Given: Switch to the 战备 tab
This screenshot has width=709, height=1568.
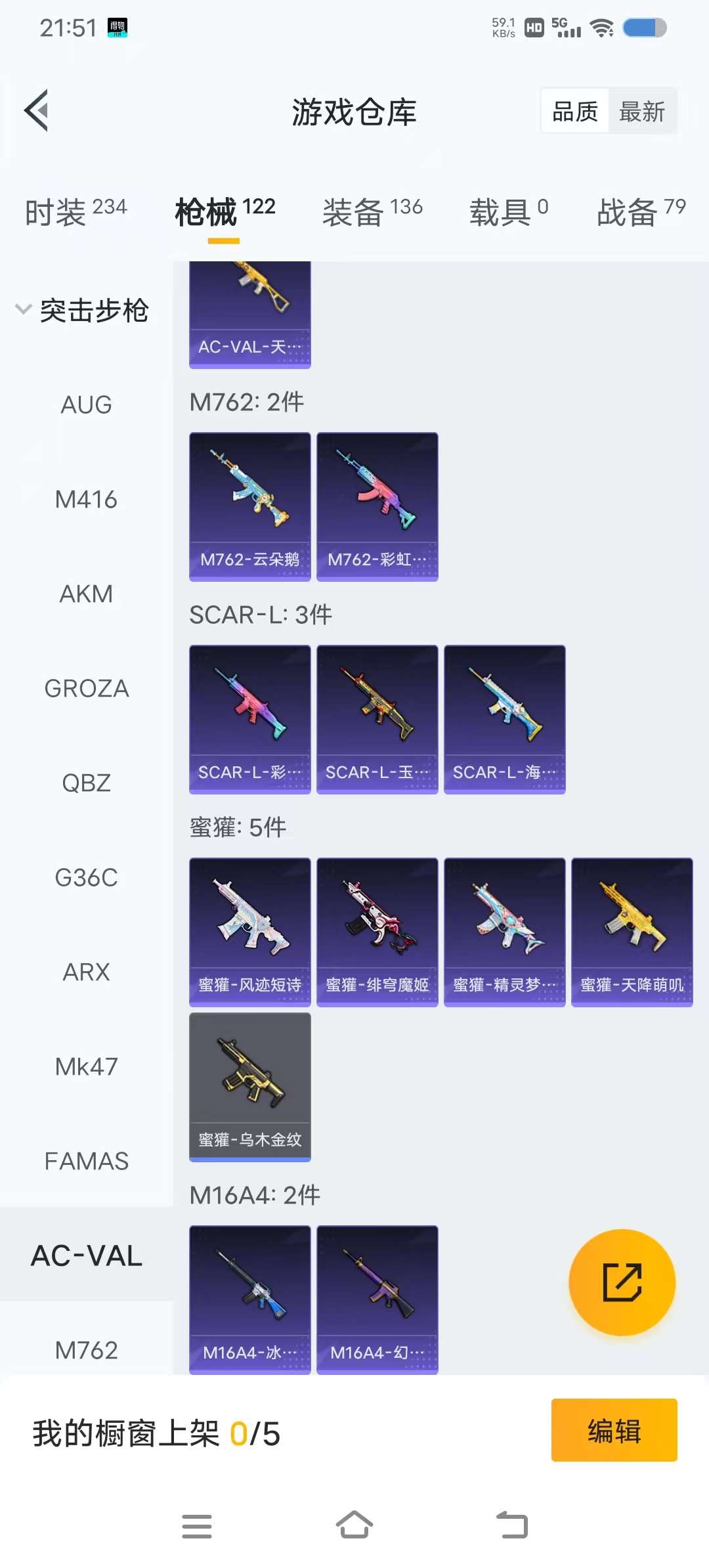Looking at the screenshot, I should [641, 212].
